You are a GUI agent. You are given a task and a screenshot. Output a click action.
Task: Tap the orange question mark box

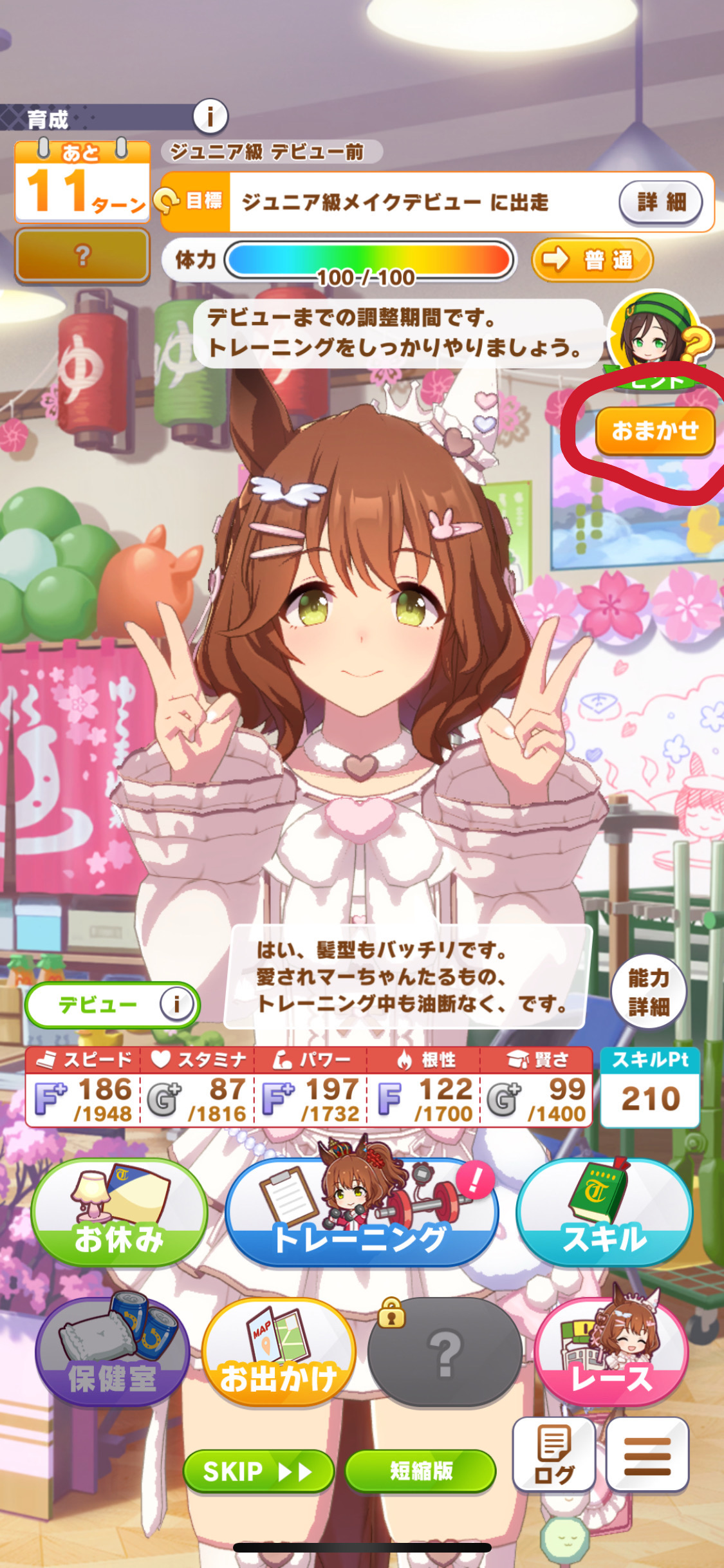[82, 256]
